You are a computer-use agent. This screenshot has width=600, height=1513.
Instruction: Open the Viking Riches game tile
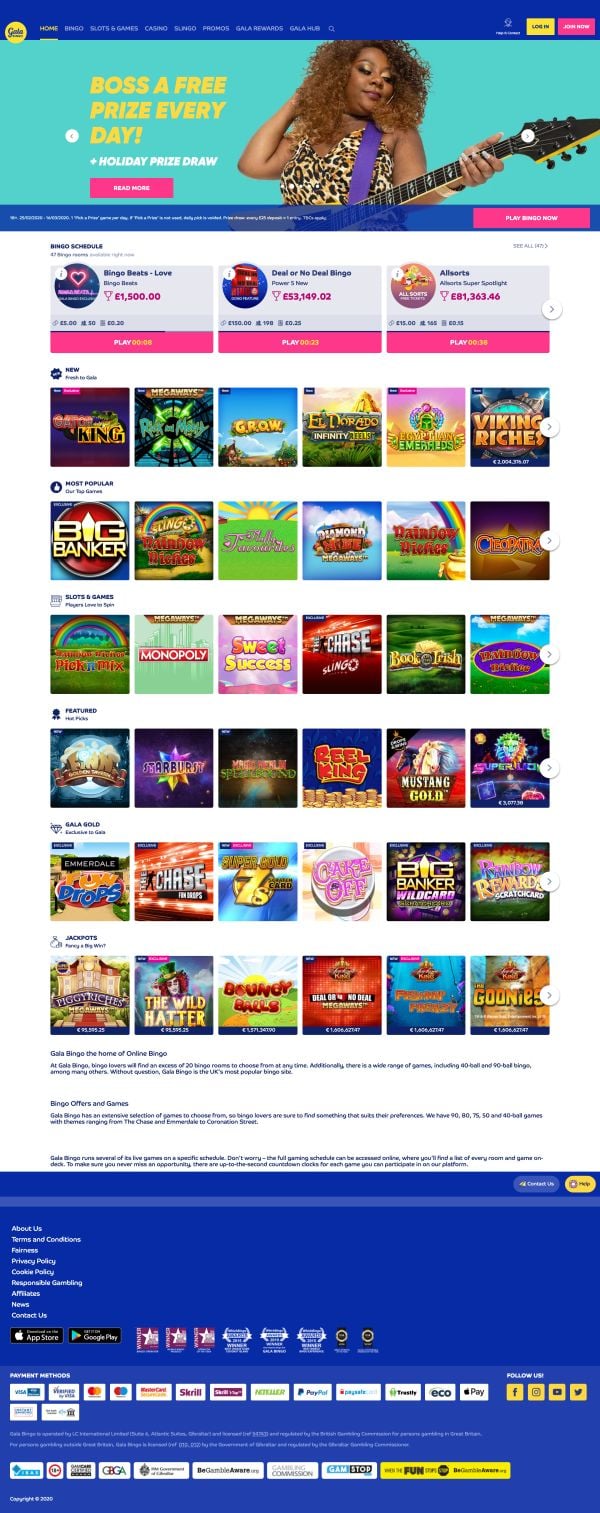coord(509,426)
